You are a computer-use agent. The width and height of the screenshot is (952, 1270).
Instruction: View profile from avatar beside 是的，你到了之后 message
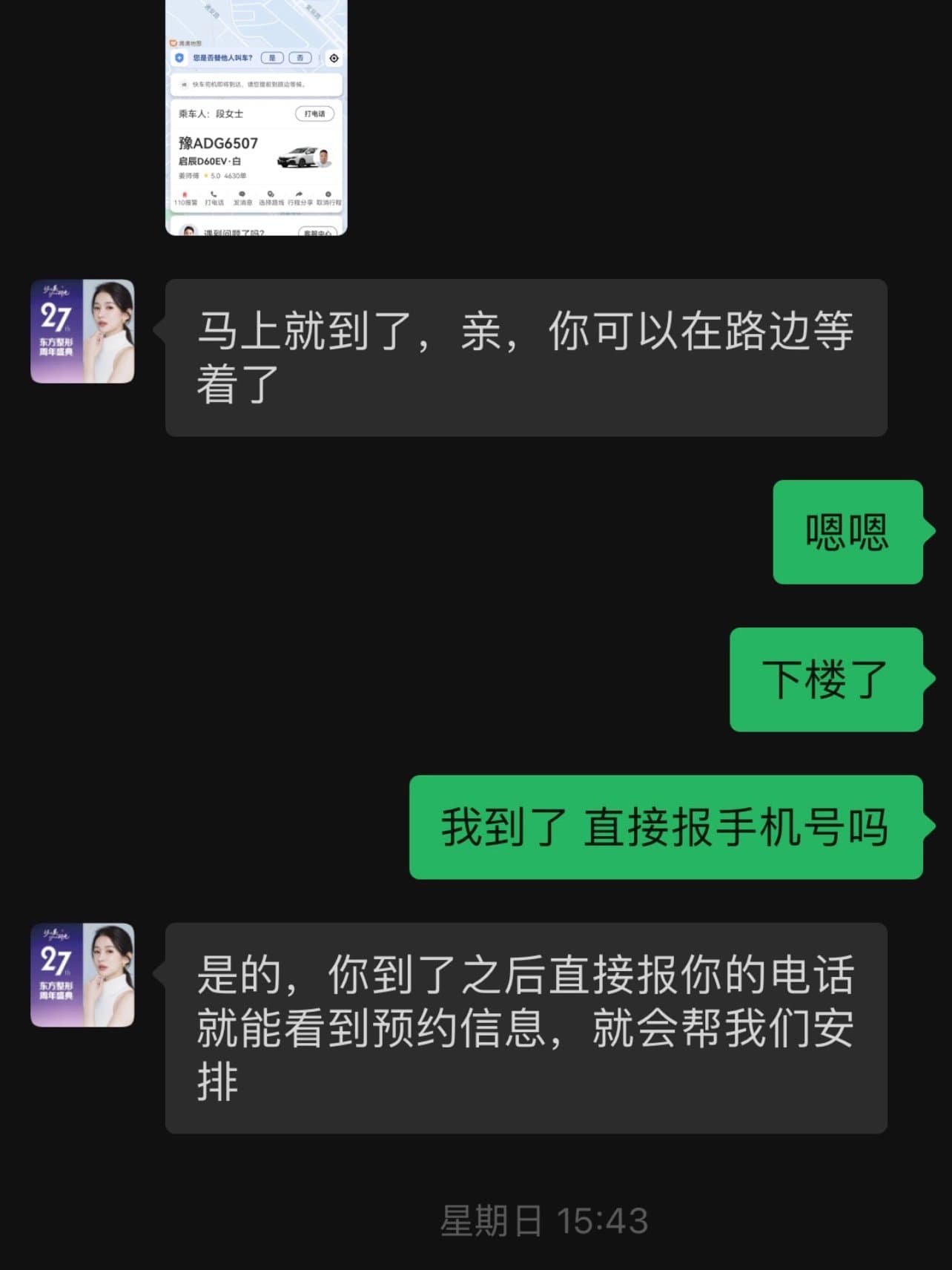click(x=82, y=975)
